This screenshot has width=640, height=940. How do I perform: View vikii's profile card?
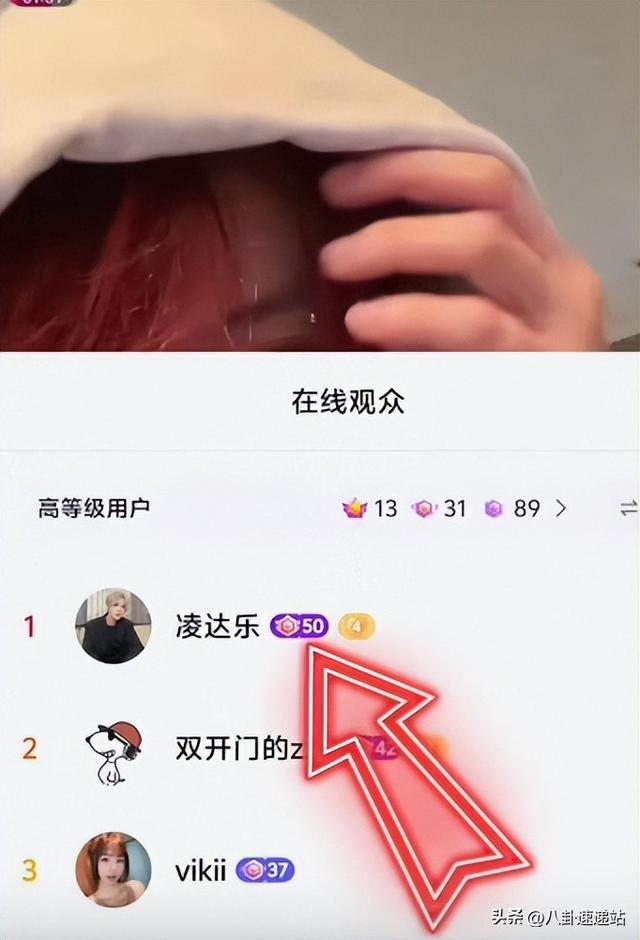pos(113,869)
